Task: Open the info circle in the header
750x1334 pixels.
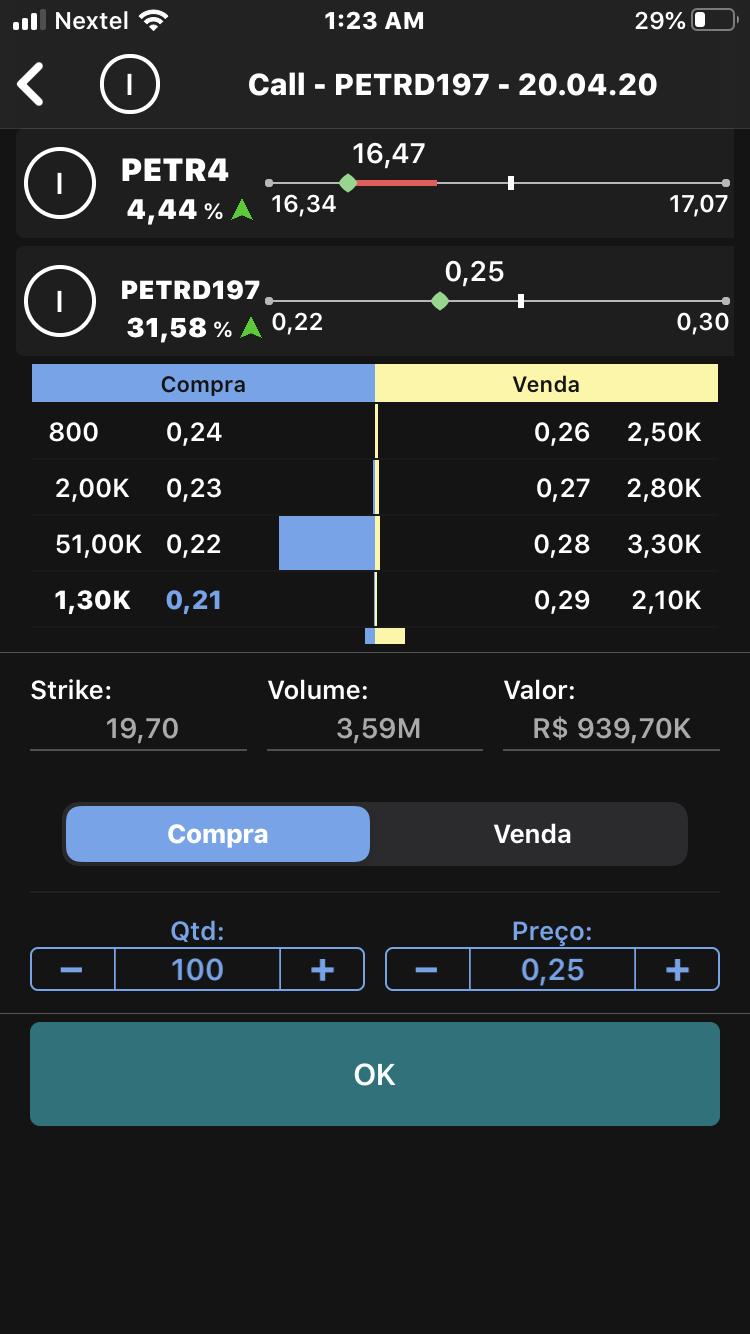Action: [130, 84]
